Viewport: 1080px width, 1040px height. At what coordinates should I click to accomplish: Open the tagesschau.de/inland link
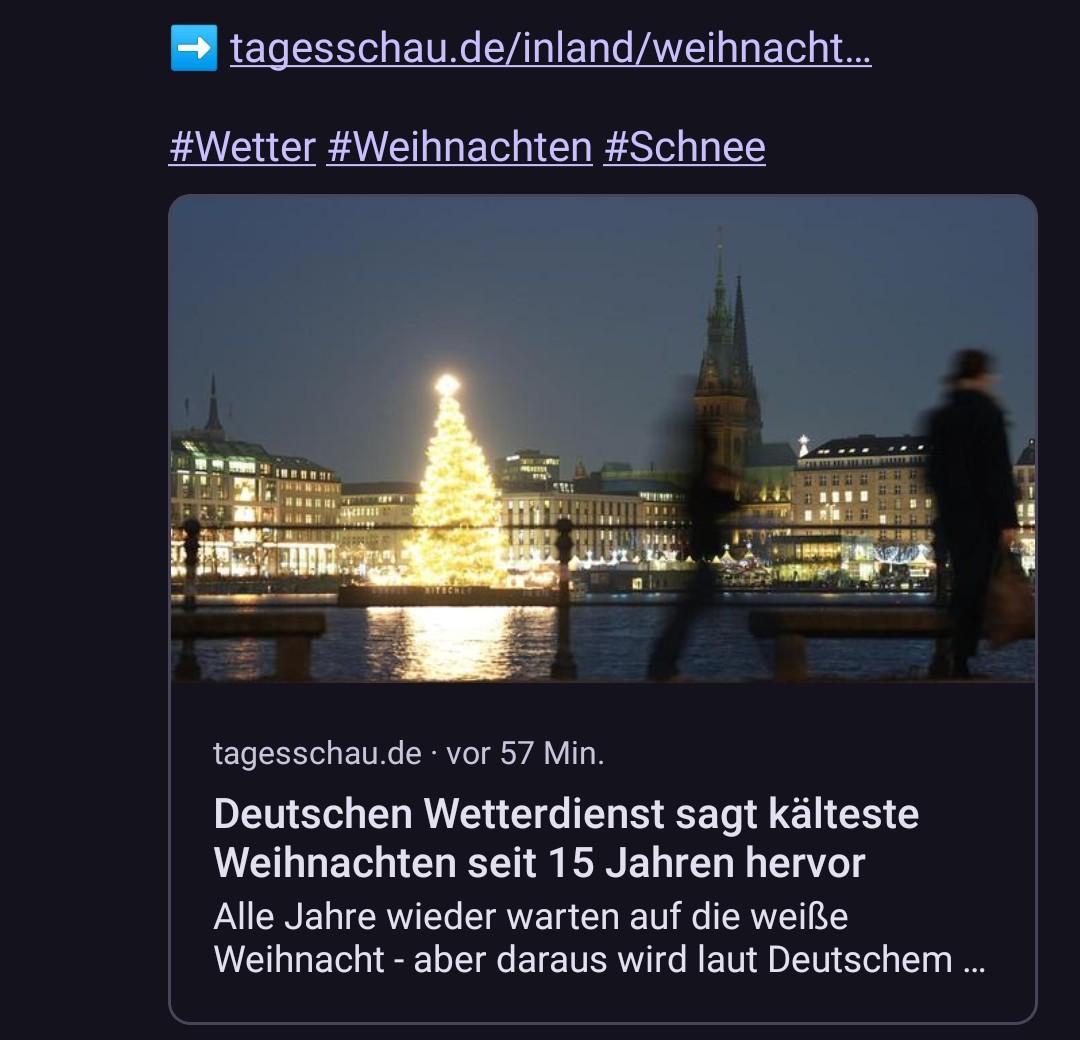(x=550, y=47)
